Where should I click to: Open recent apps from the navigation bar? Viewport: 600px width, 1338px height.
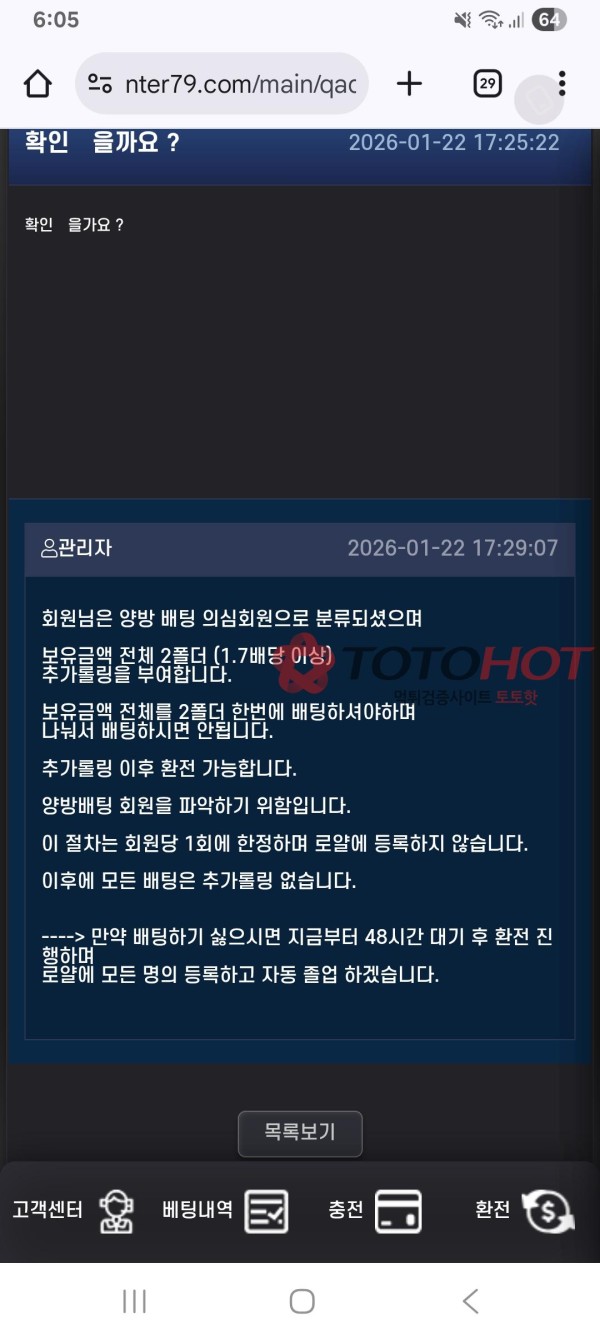click(134, 1301)
